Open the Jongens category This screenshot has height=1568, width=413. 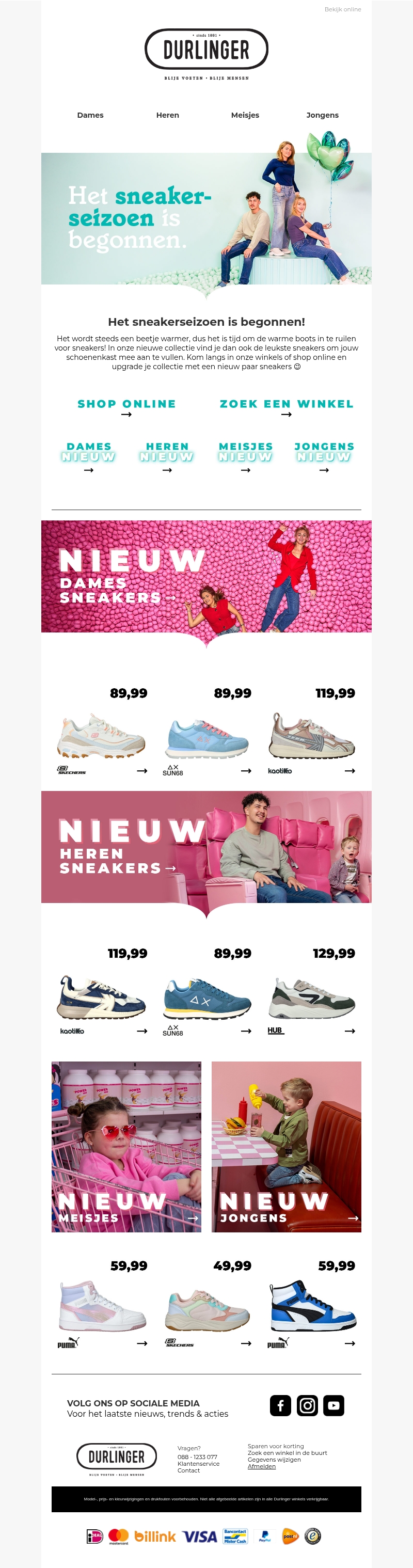pos(322,115)
